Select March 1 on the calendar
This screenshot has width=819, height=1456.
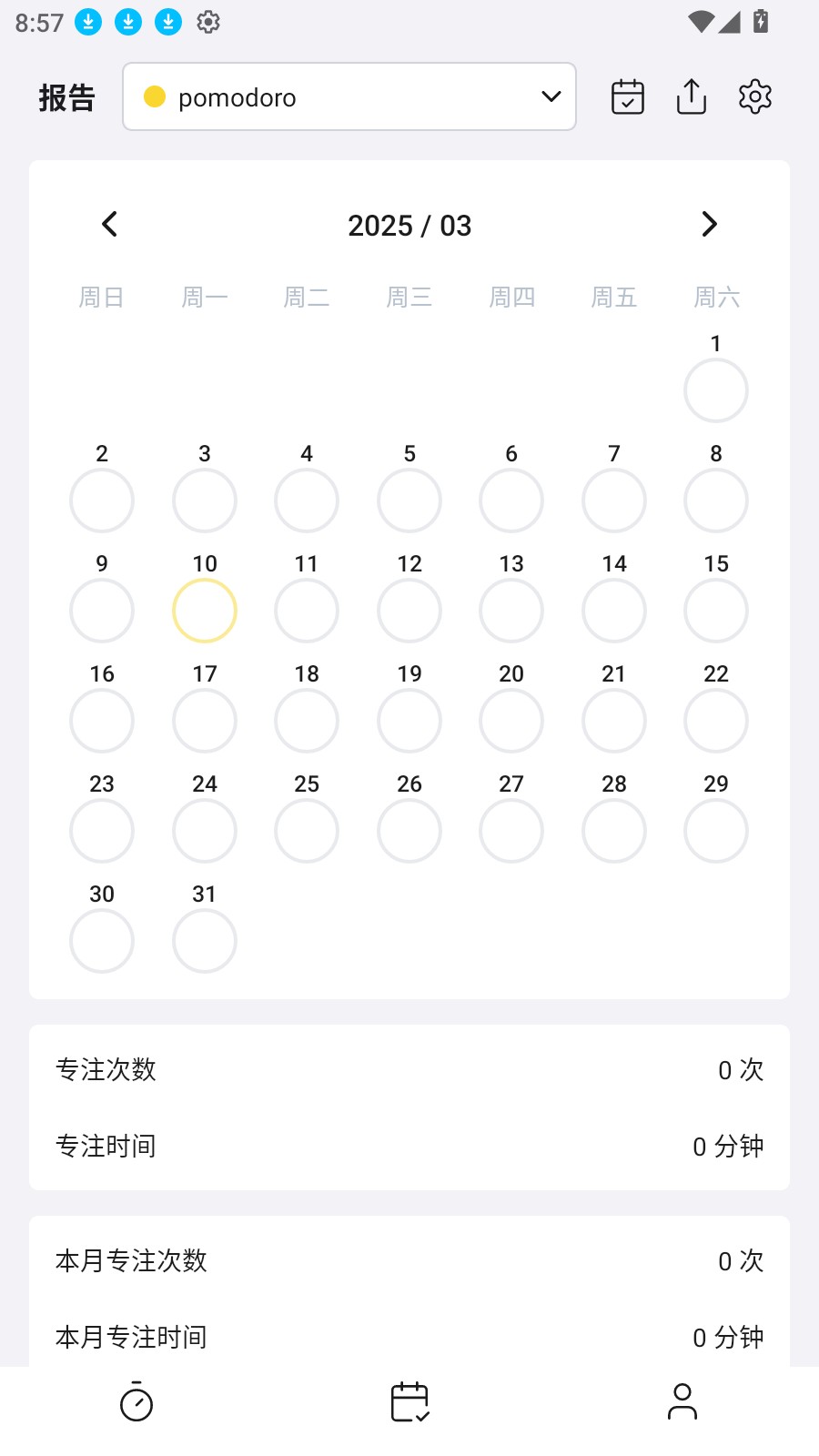coord(716,389)
